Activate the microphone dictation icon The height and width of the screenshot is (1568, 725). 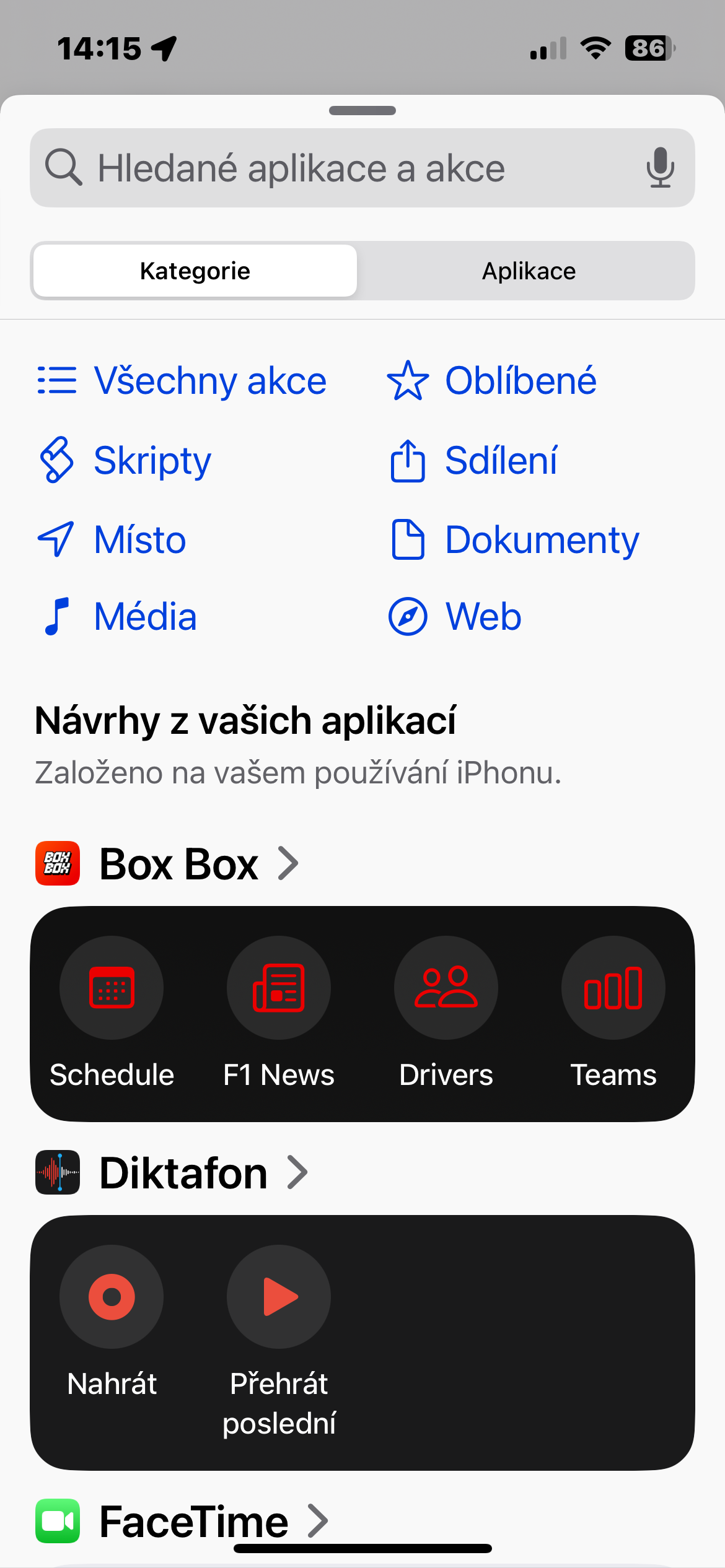660,168
